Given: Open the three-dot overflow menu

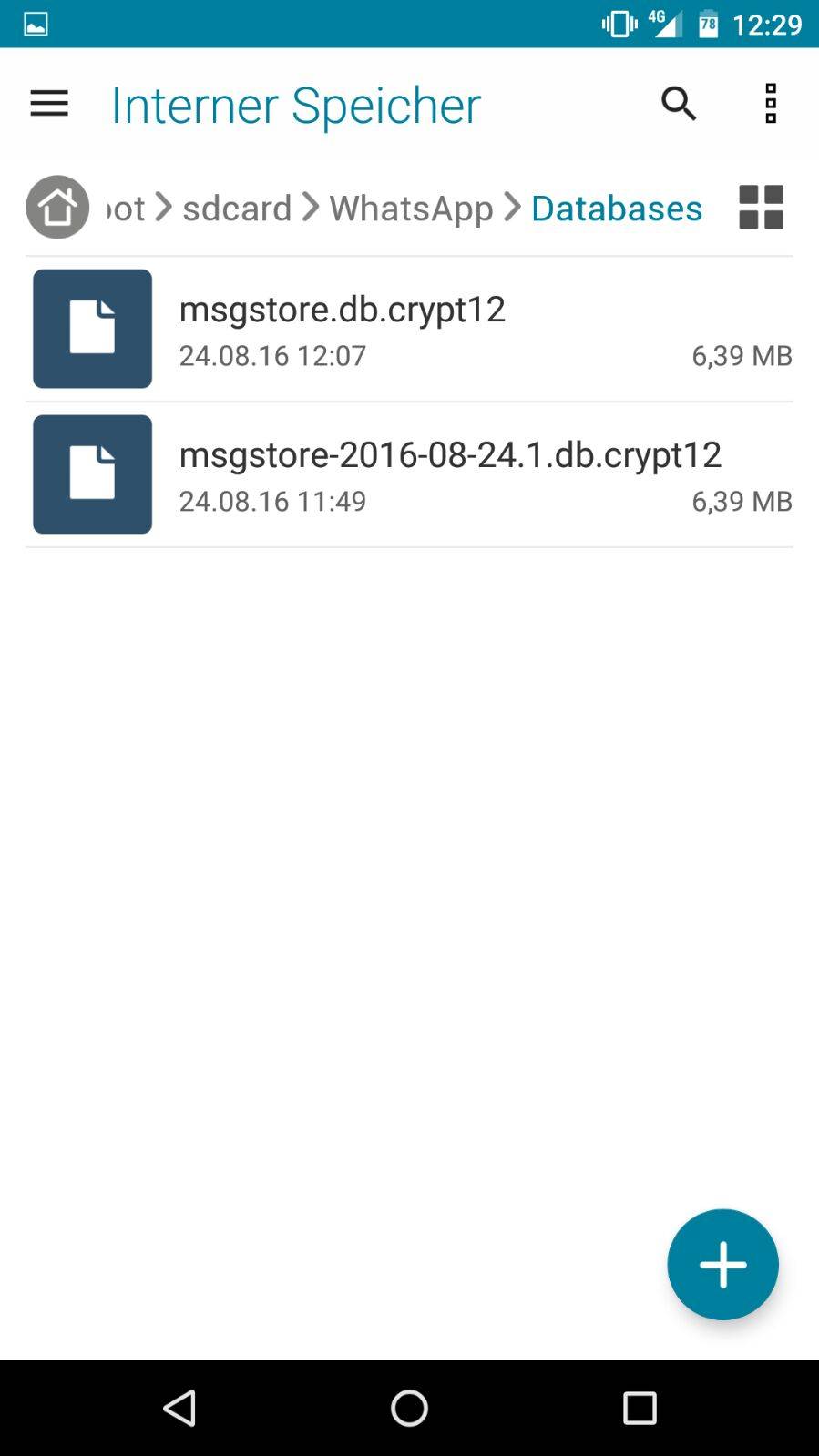Looking at the screenshot, I should tap(771, 104).
